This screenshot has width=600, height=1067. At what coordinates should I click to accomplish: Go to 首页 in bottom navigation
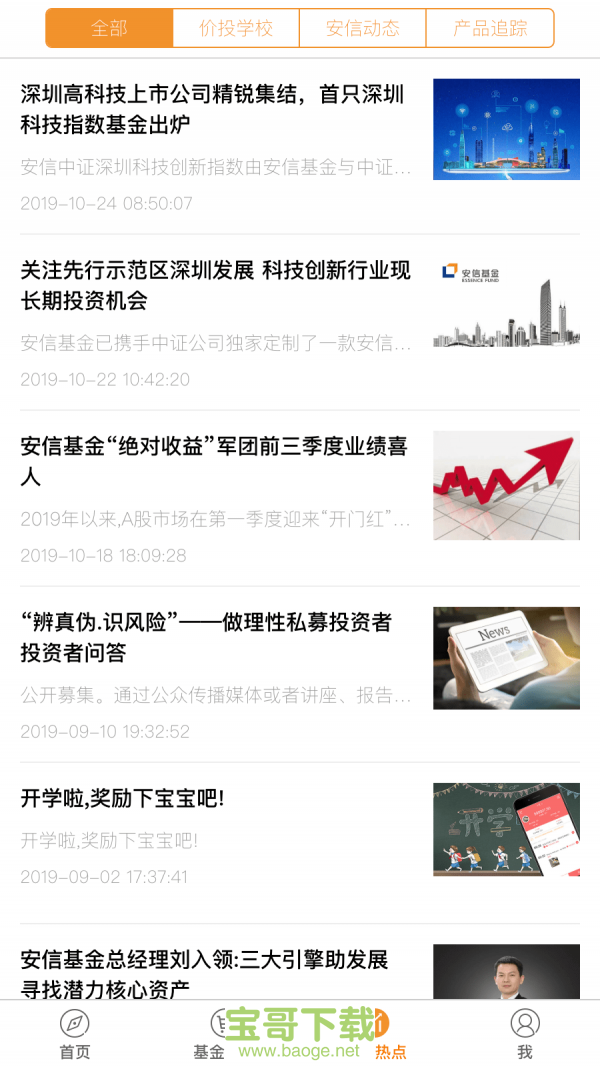coord(75,1034)
